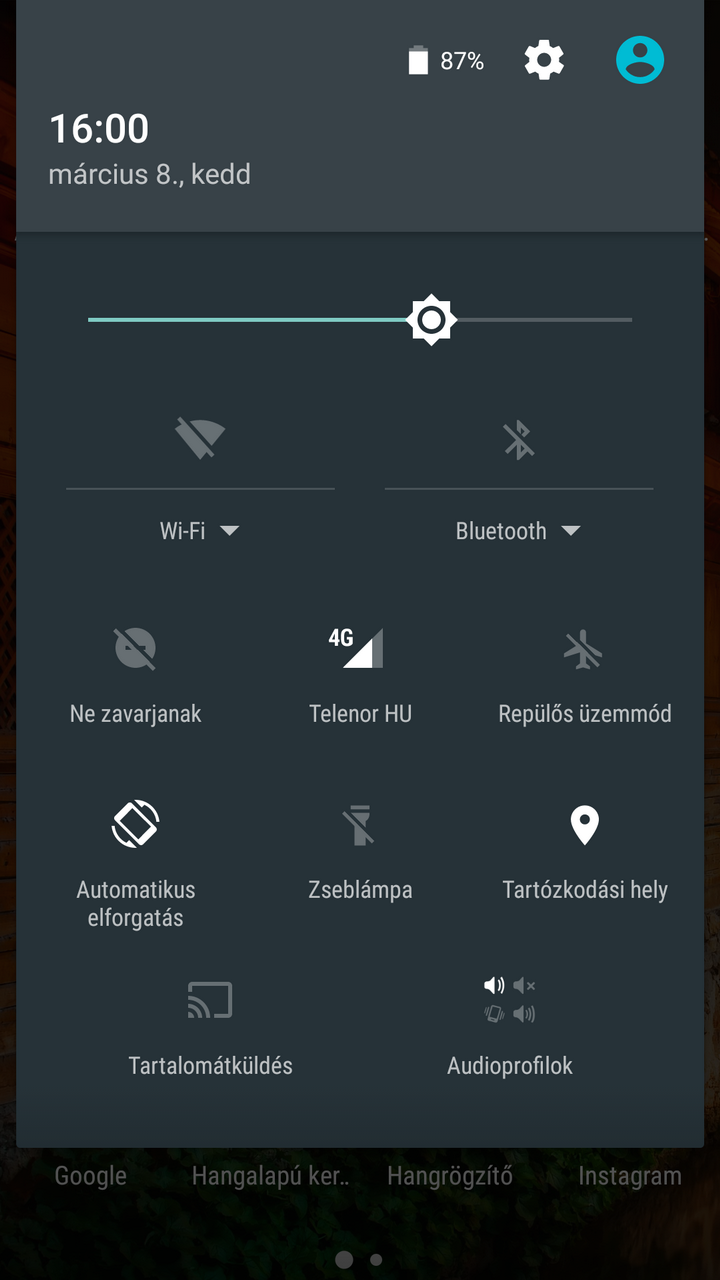Toggle Automatikus elforgatás
720x1280 pixels.
136,826
